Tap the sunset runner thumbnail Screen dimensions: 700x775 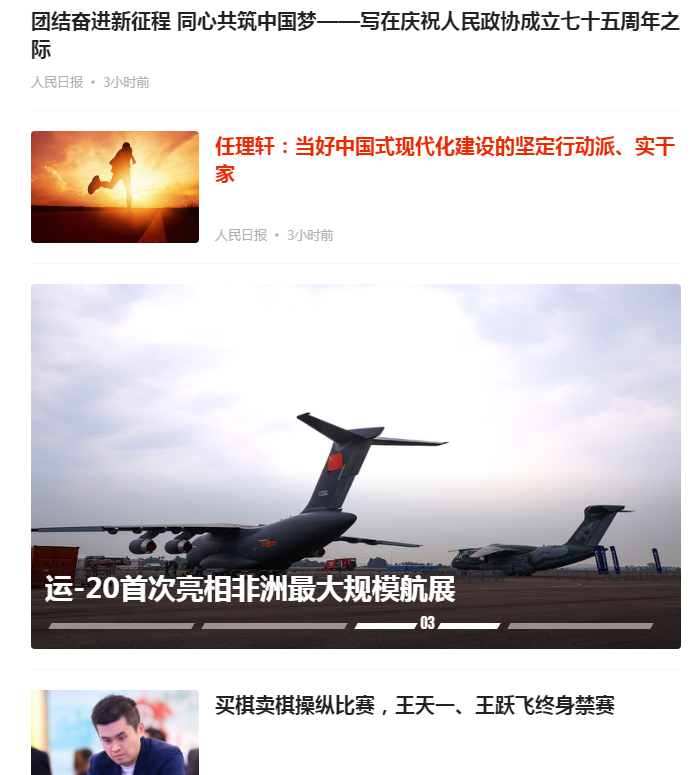[x=115, y=187]
